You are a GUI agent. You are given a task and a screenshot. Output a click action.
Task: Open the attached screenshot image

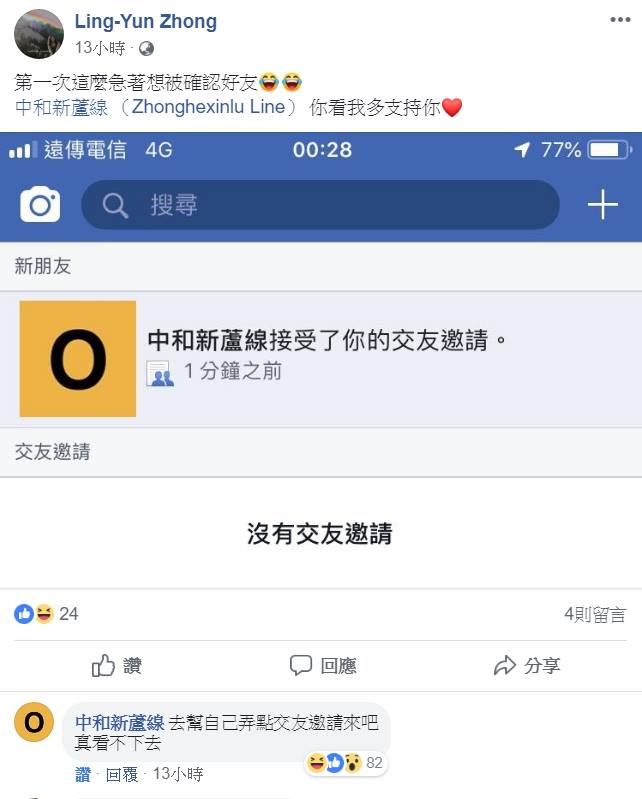(320, 360)
